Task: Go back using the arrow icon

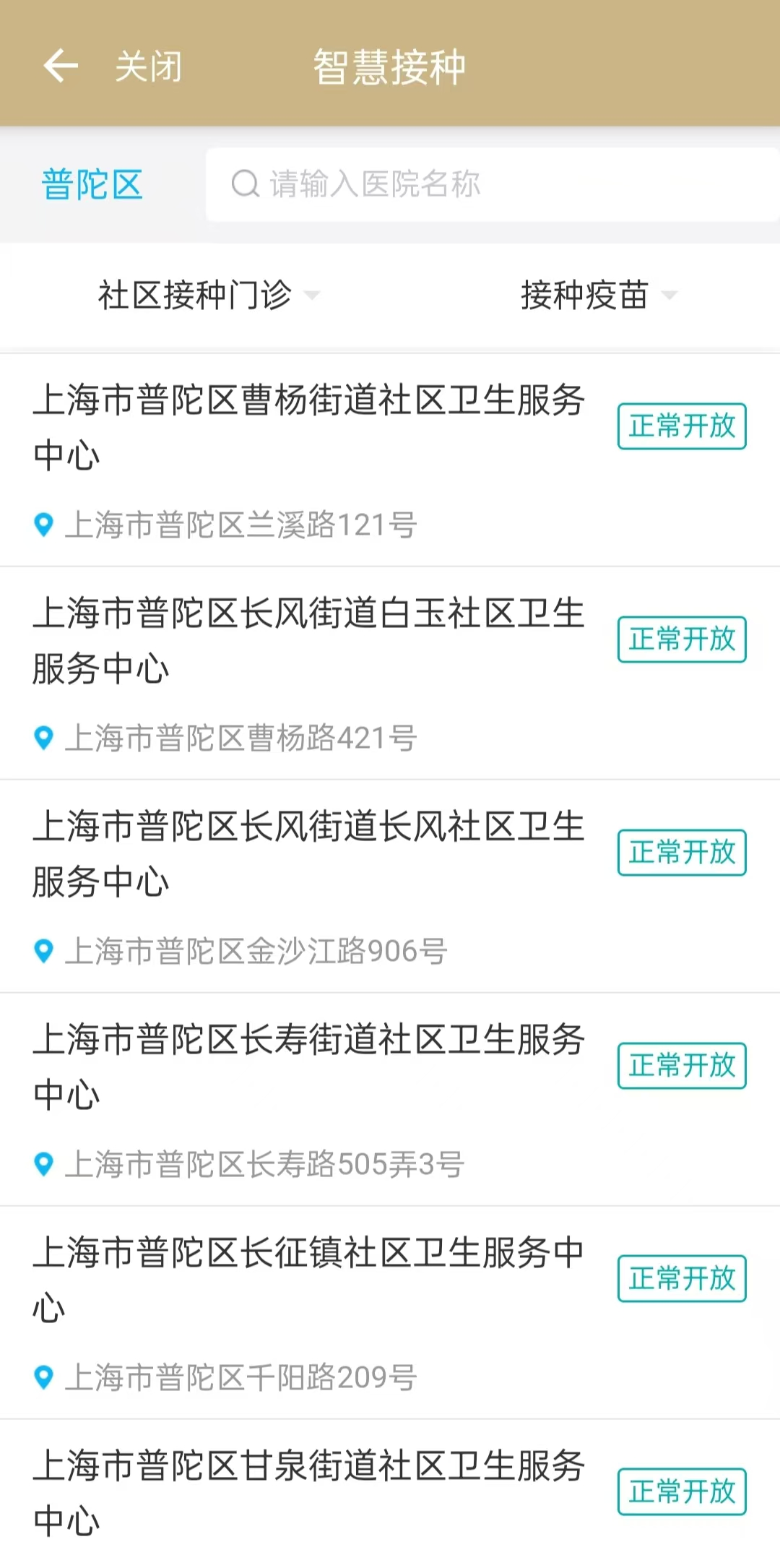Action: 61,66
